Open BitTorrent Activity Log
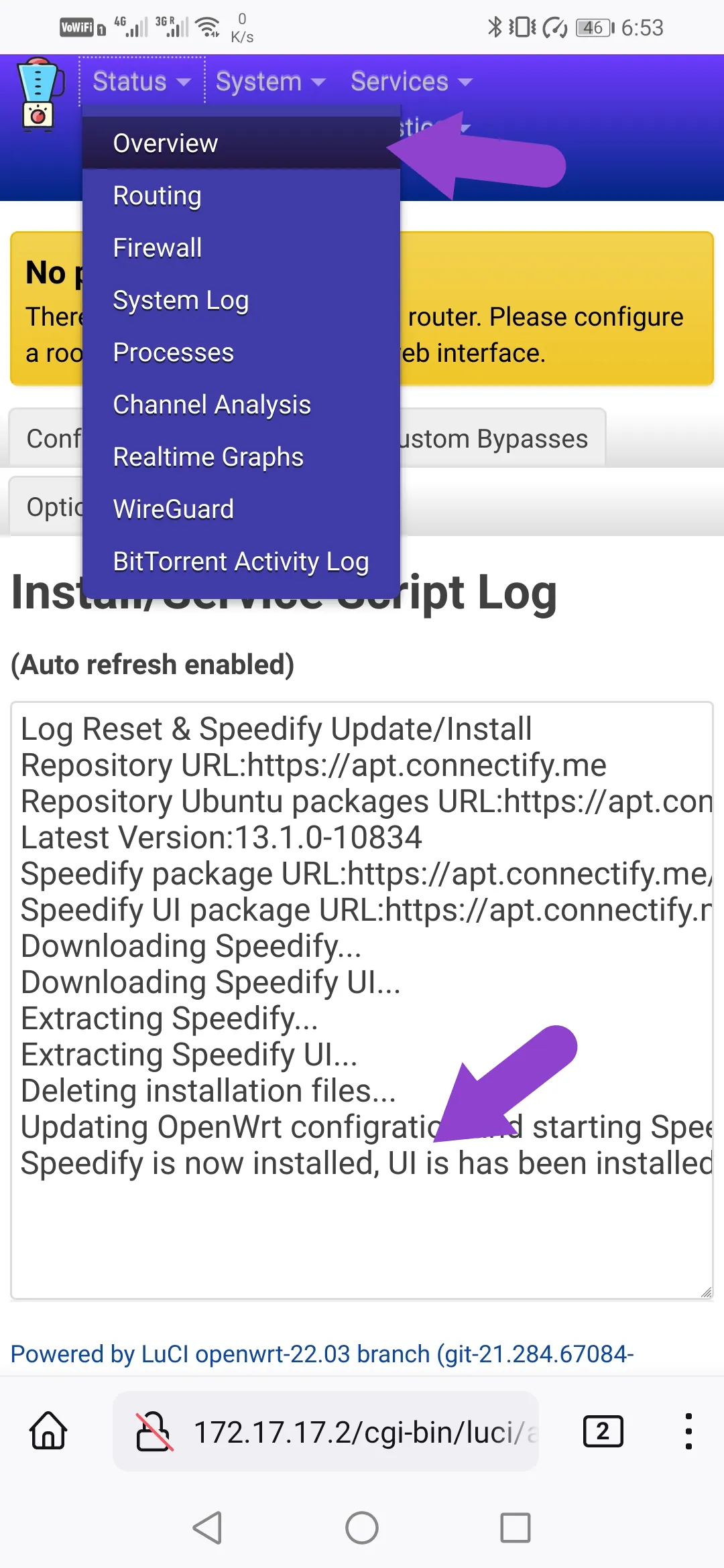The width and height of the screenshot is (724, 1568). (241, 562)
